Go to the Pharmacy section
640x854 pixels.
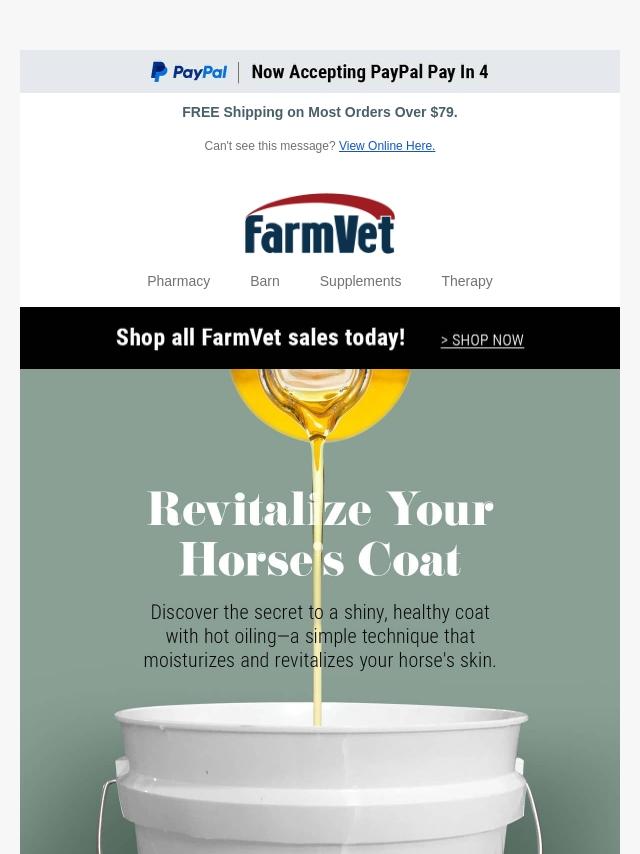(179, 281)
